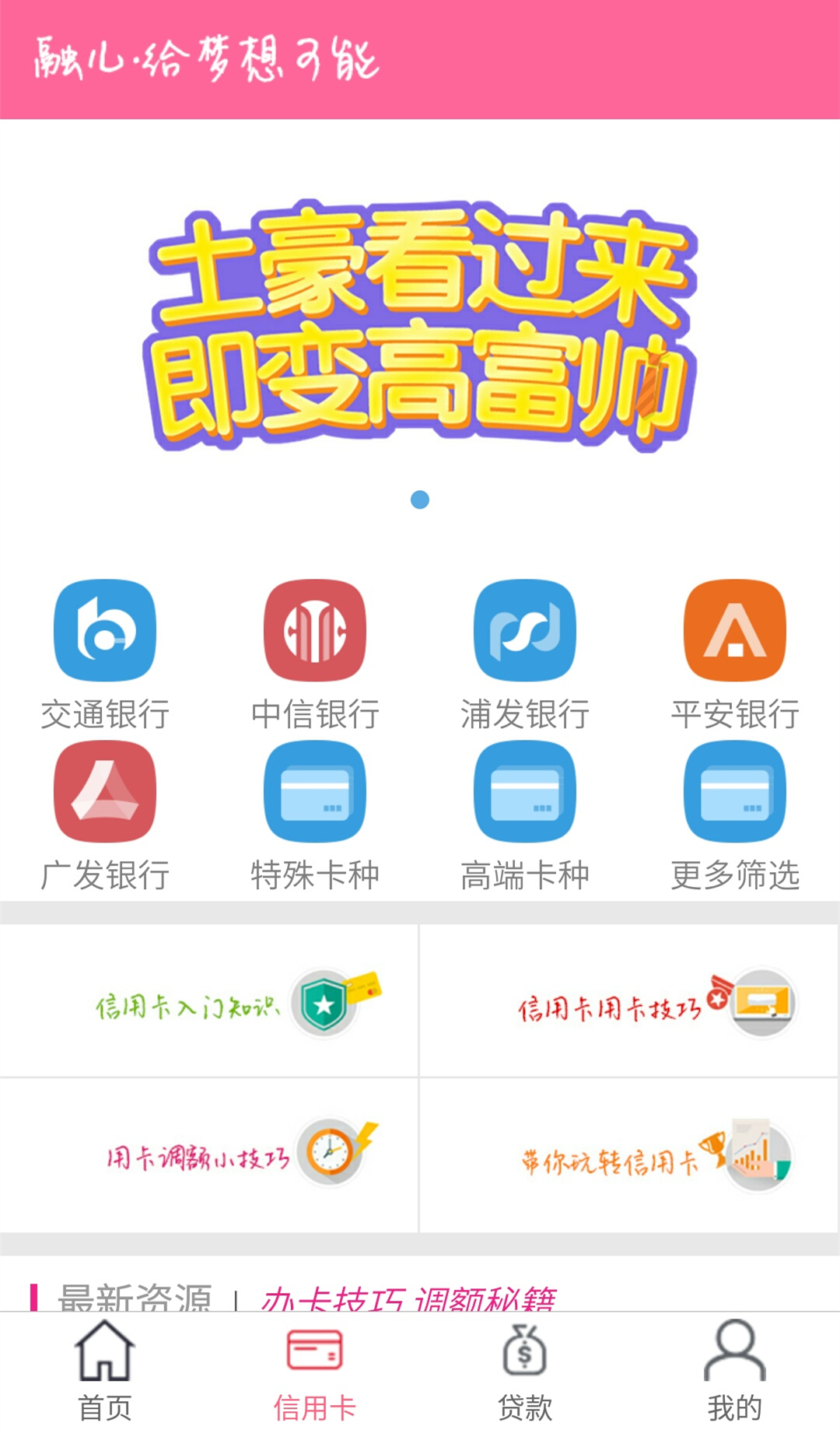View 带你玩转信用卡 section
Screen dimensions: 840x1433
pyautogui.click(x=629, y=1156)
